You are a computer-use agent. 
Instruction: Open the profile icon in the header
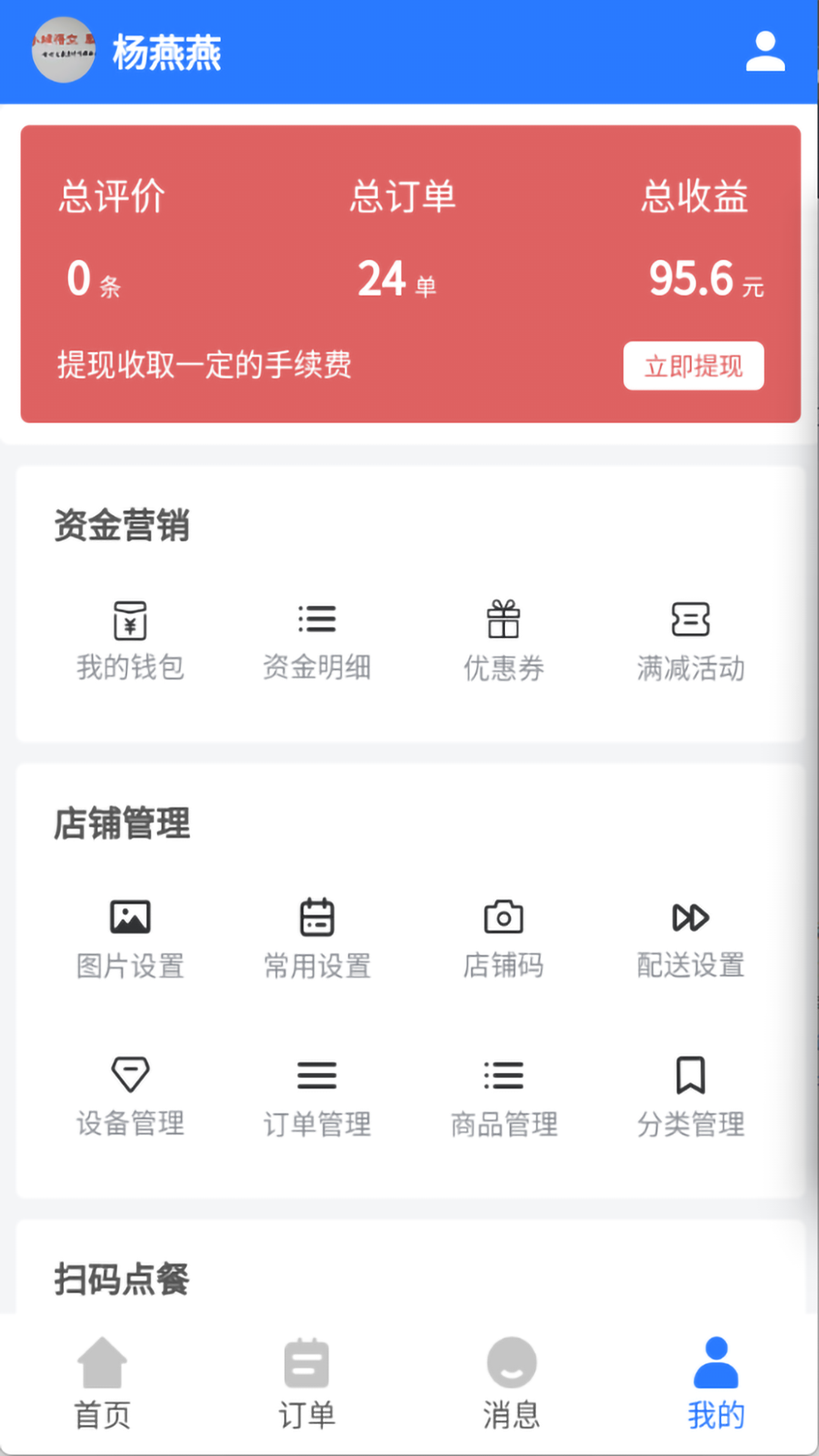point(764,52)
